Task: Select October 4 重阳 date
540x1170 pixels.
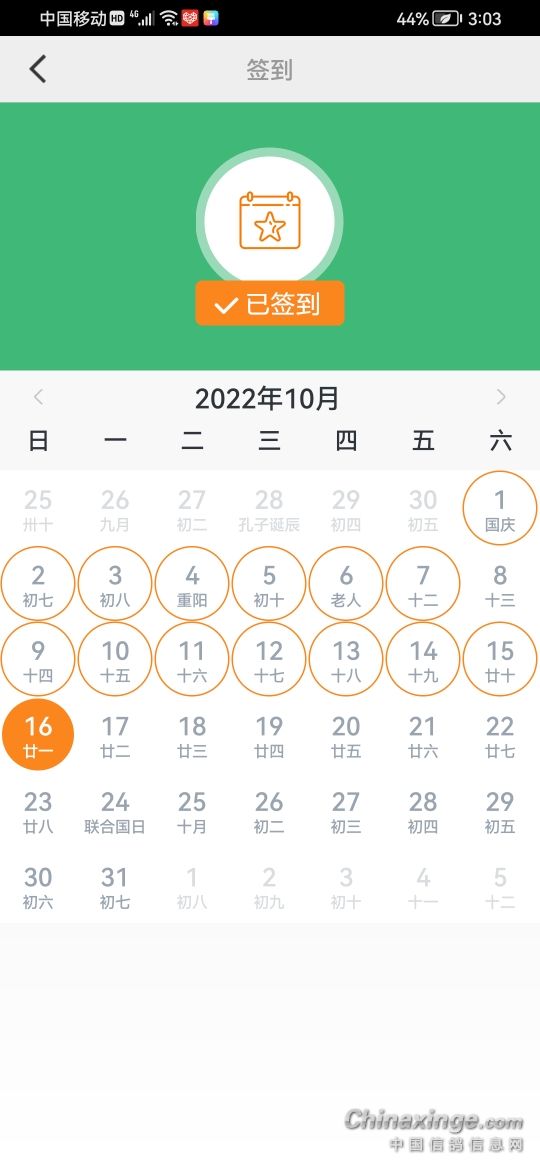Action: click(192, 584)
